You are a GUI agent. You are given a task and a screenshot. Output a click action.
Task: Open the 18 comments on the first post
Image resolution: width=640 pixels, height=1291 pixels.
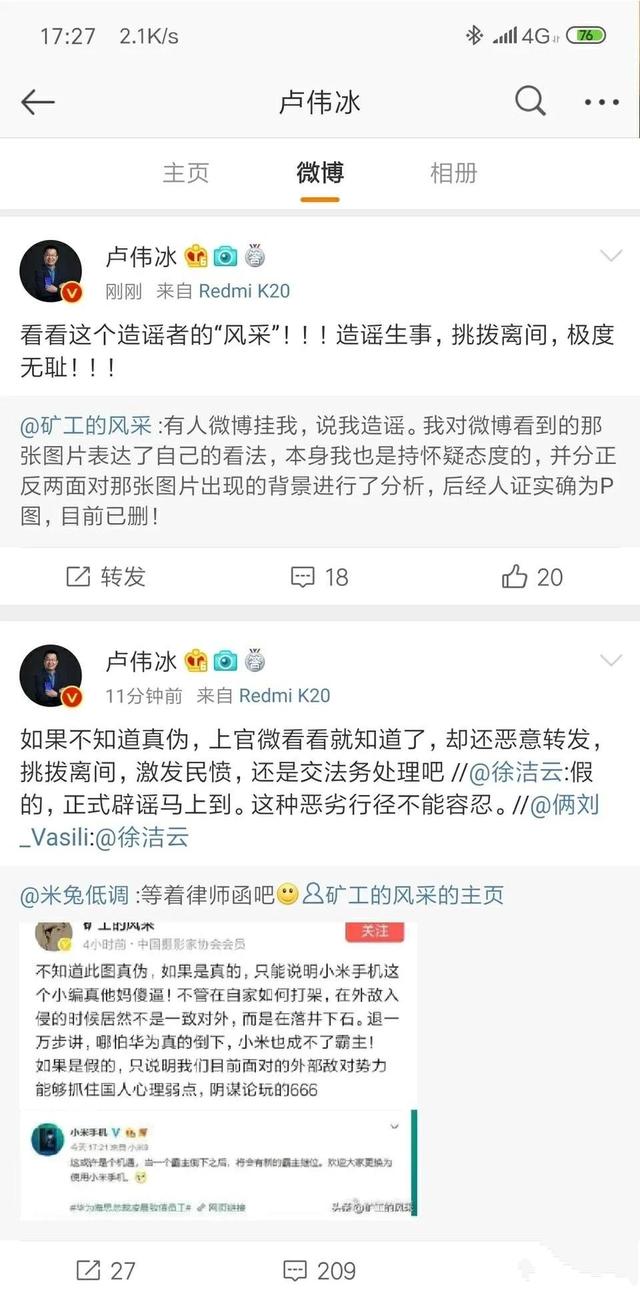click(319, 576)
